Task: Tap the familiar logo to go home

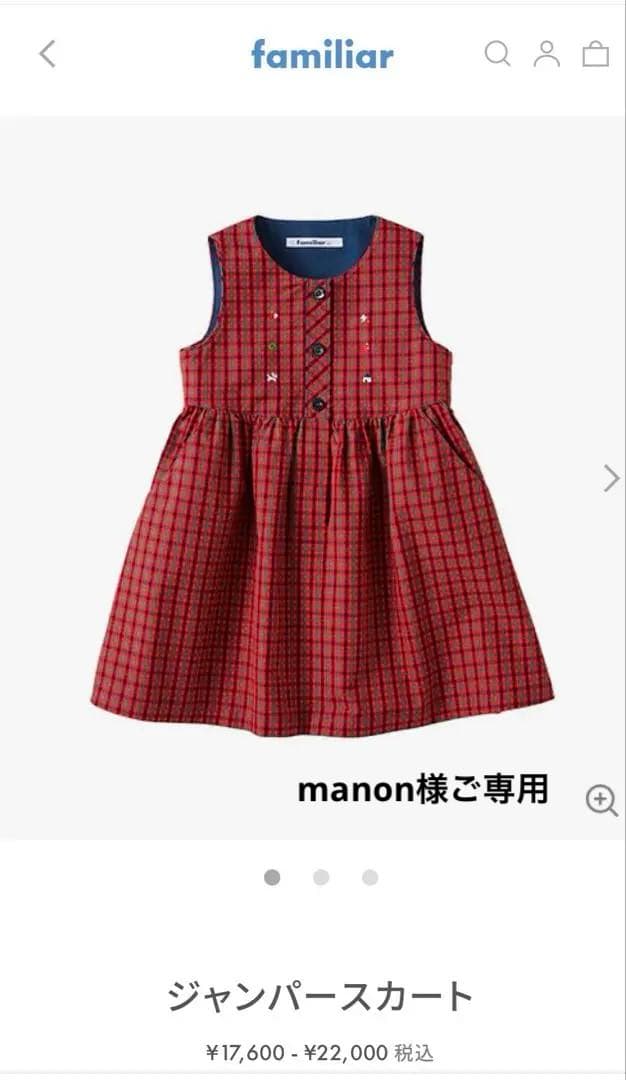Action: pyautogui.click(x=322, y=54)
